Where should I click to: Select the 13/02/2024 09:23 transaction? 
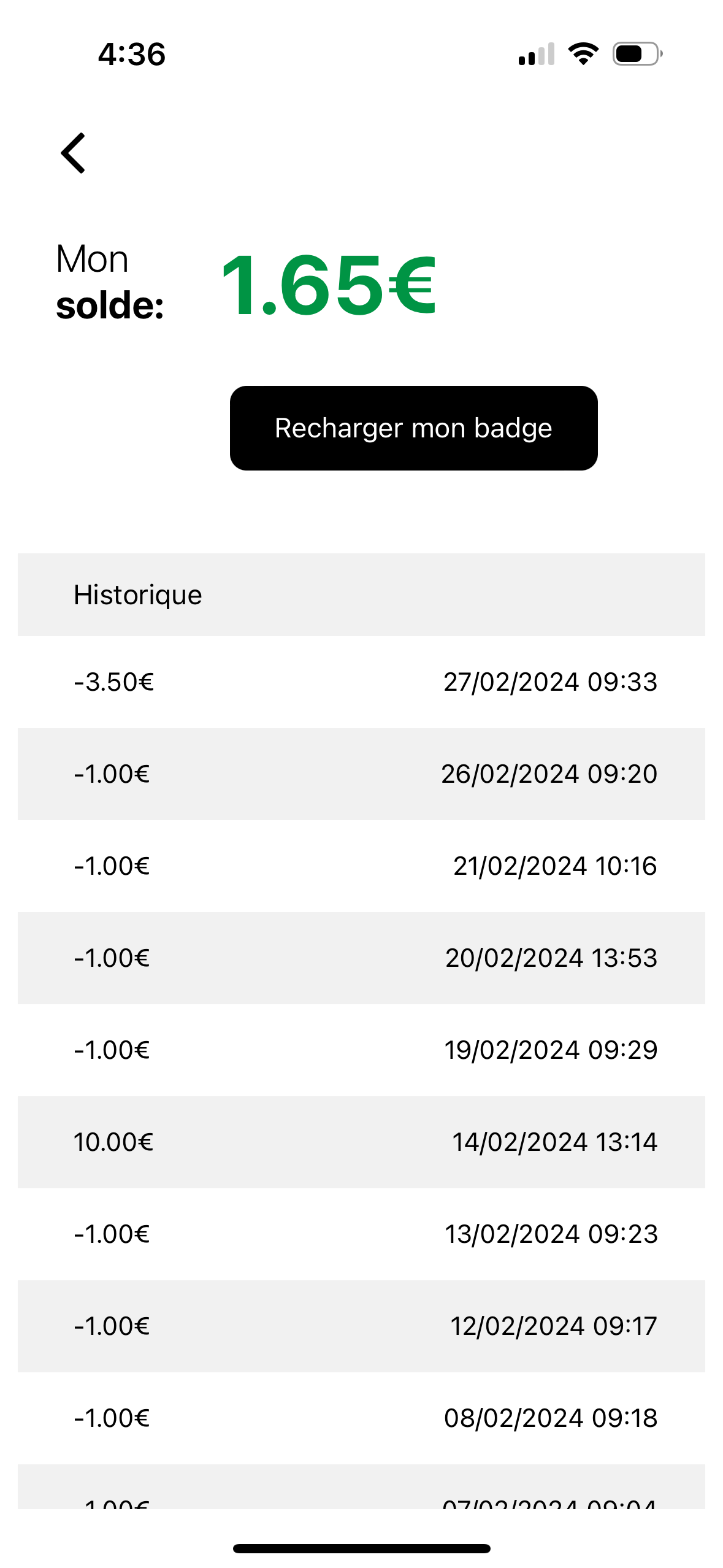pos(361,1234)
